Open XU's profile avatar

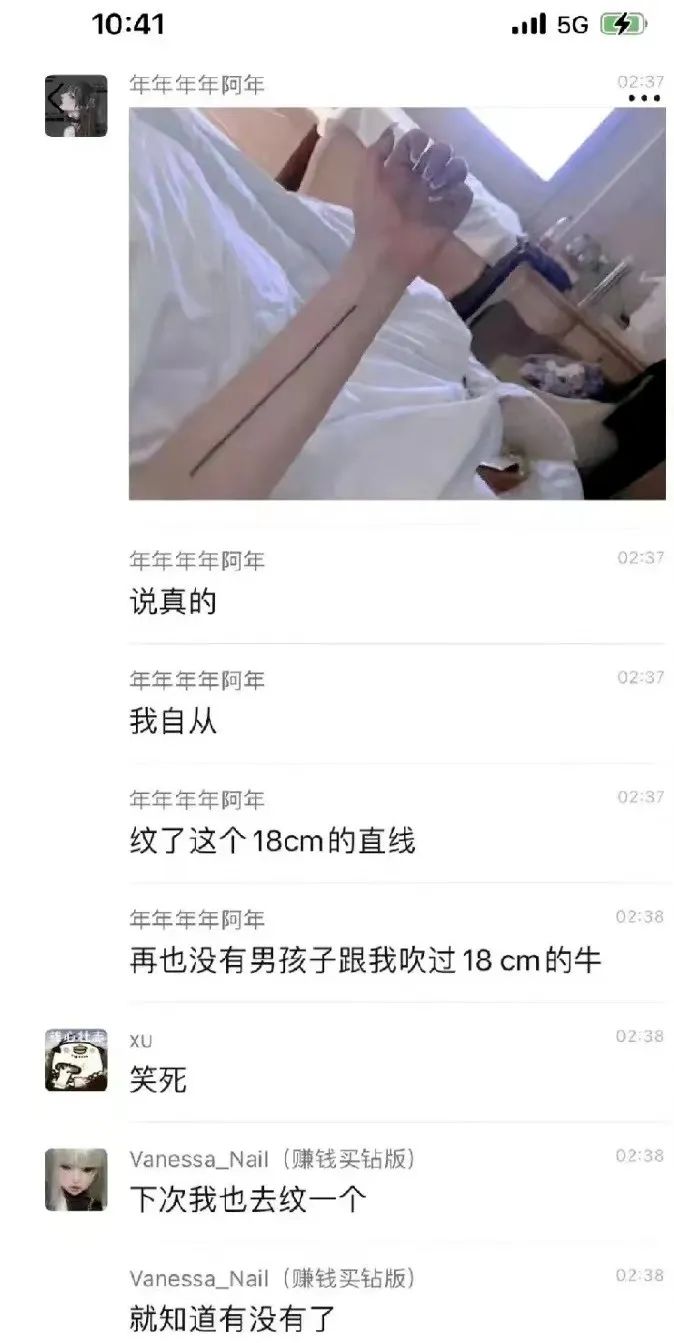pos(76,1059)
